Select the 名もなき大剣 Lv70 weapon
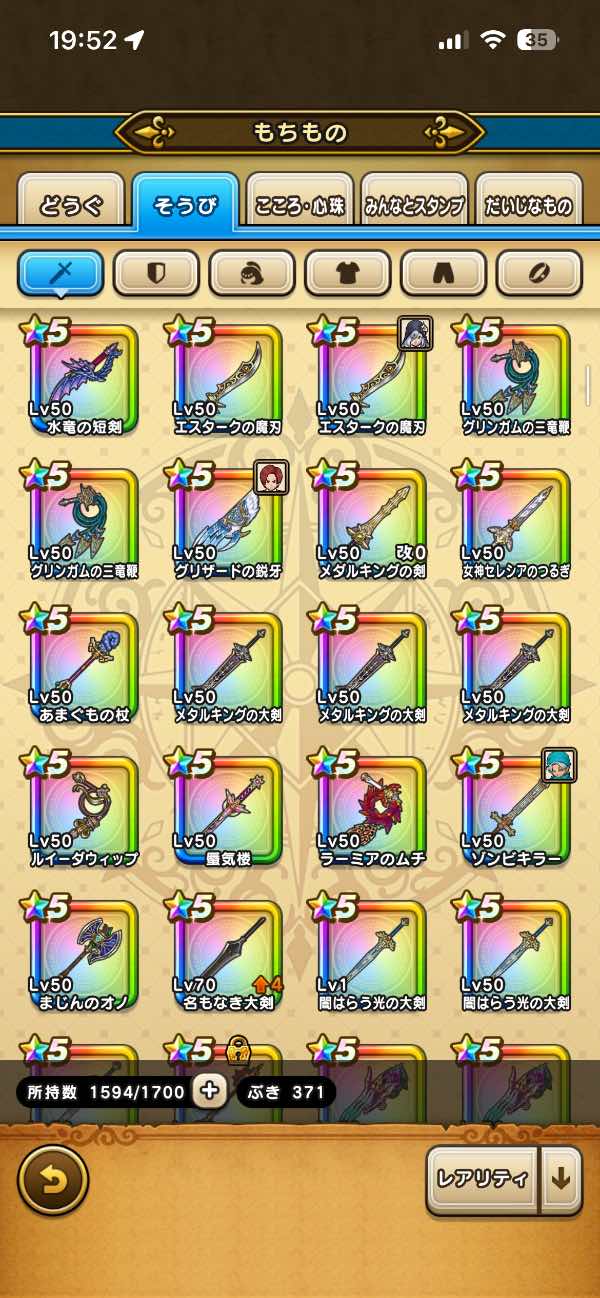Viewport: 600px width, 1298px height. (227, 954)
